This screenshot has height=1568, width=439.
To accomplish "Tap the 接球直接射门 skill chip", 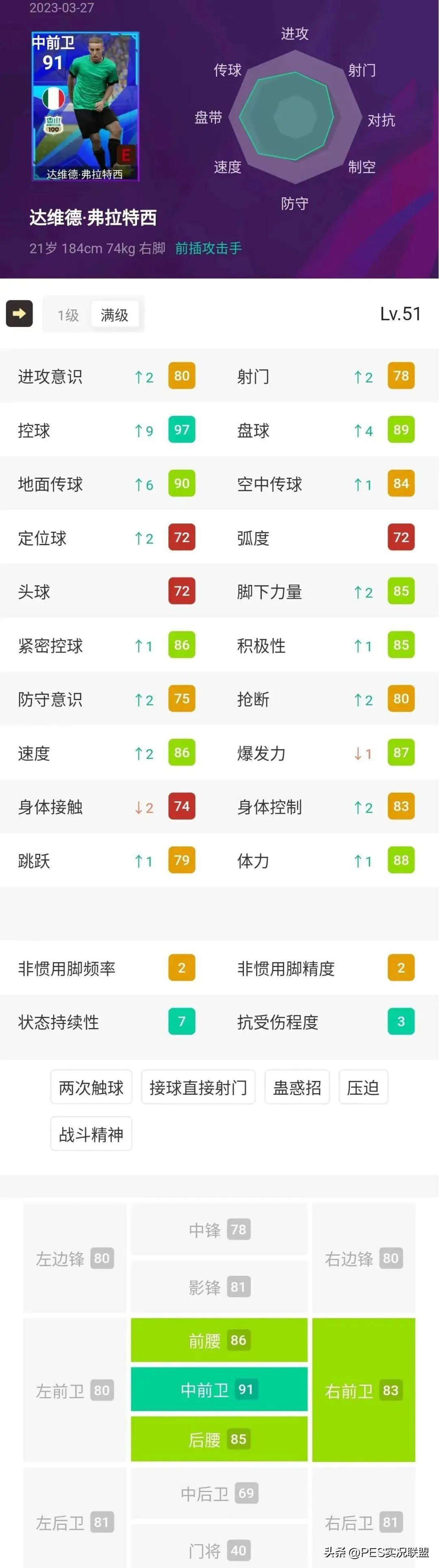I will [x=198, y=1087].
